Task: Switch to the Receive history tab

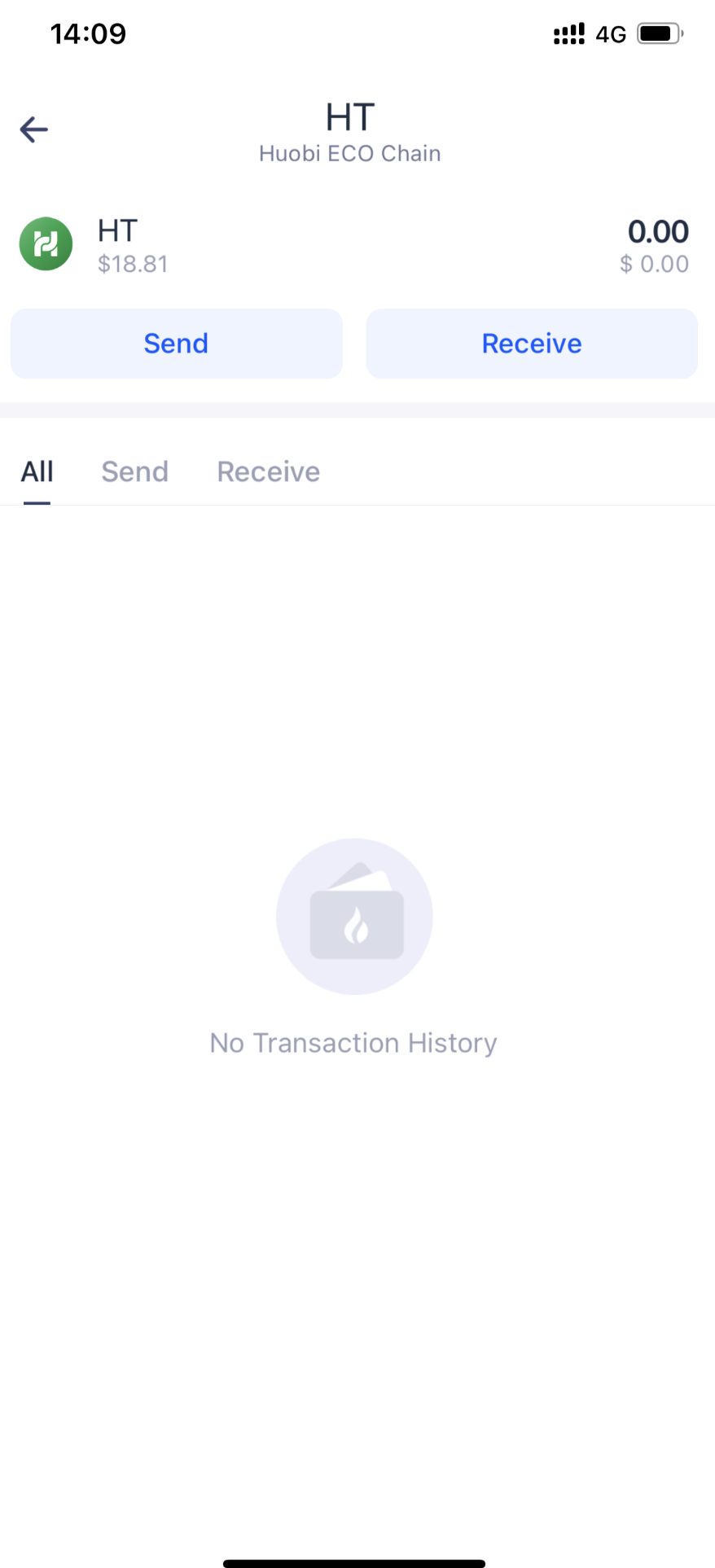Action: pyautogui.click(x=269, y=471)
